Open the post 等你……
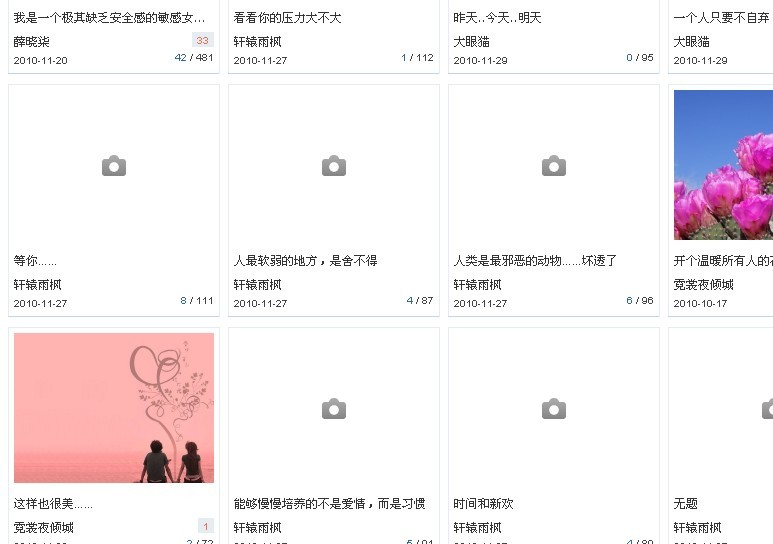773x544 pixels. [x=35, y=261]
